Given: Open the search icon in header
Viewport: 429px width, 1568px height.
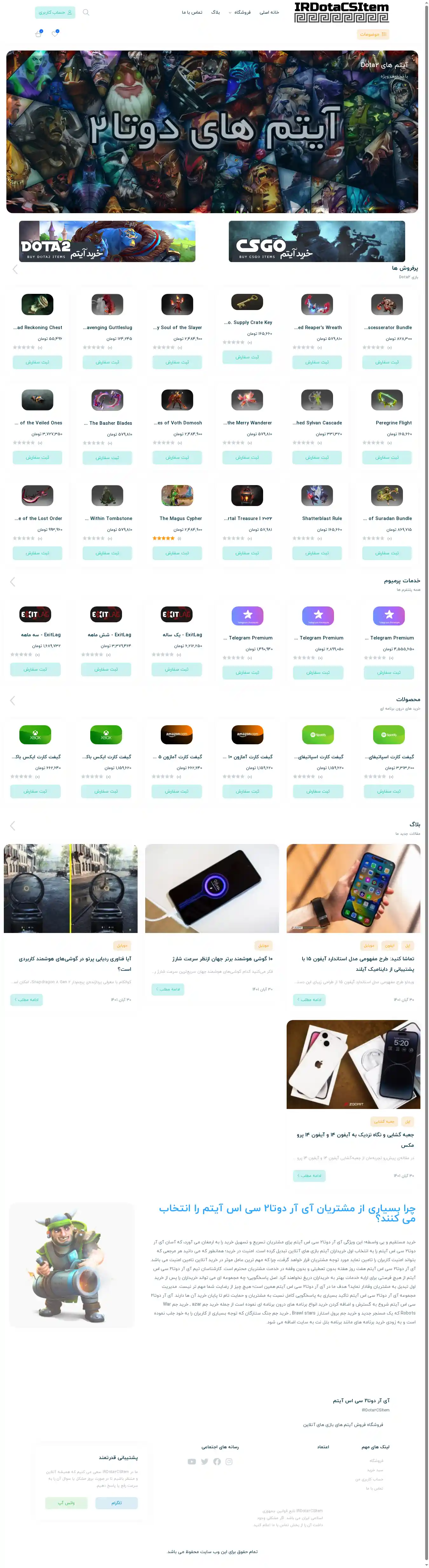Looking at the screenshot, I should (86, 12).
